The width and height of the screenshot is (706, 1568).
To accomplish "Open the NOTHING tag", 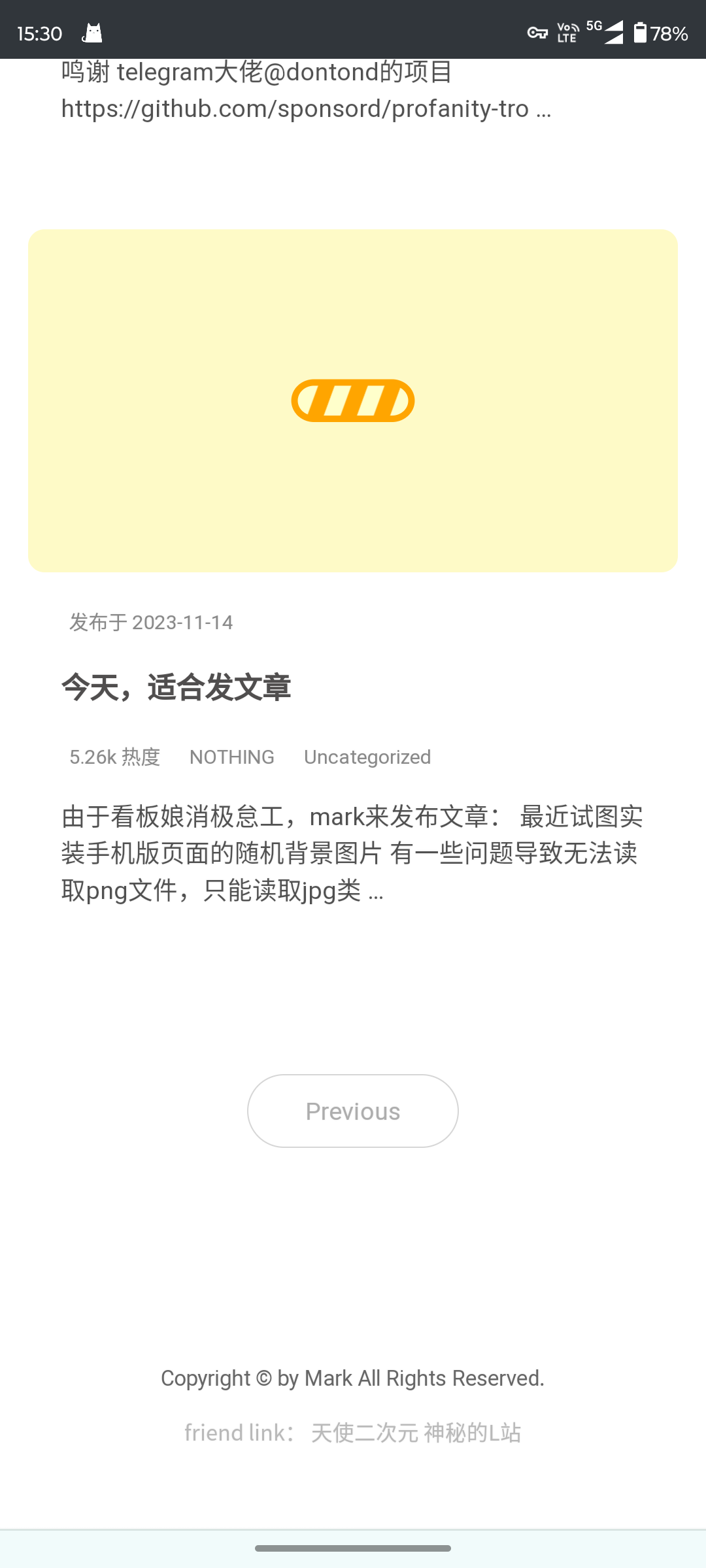I will [232, 757].
